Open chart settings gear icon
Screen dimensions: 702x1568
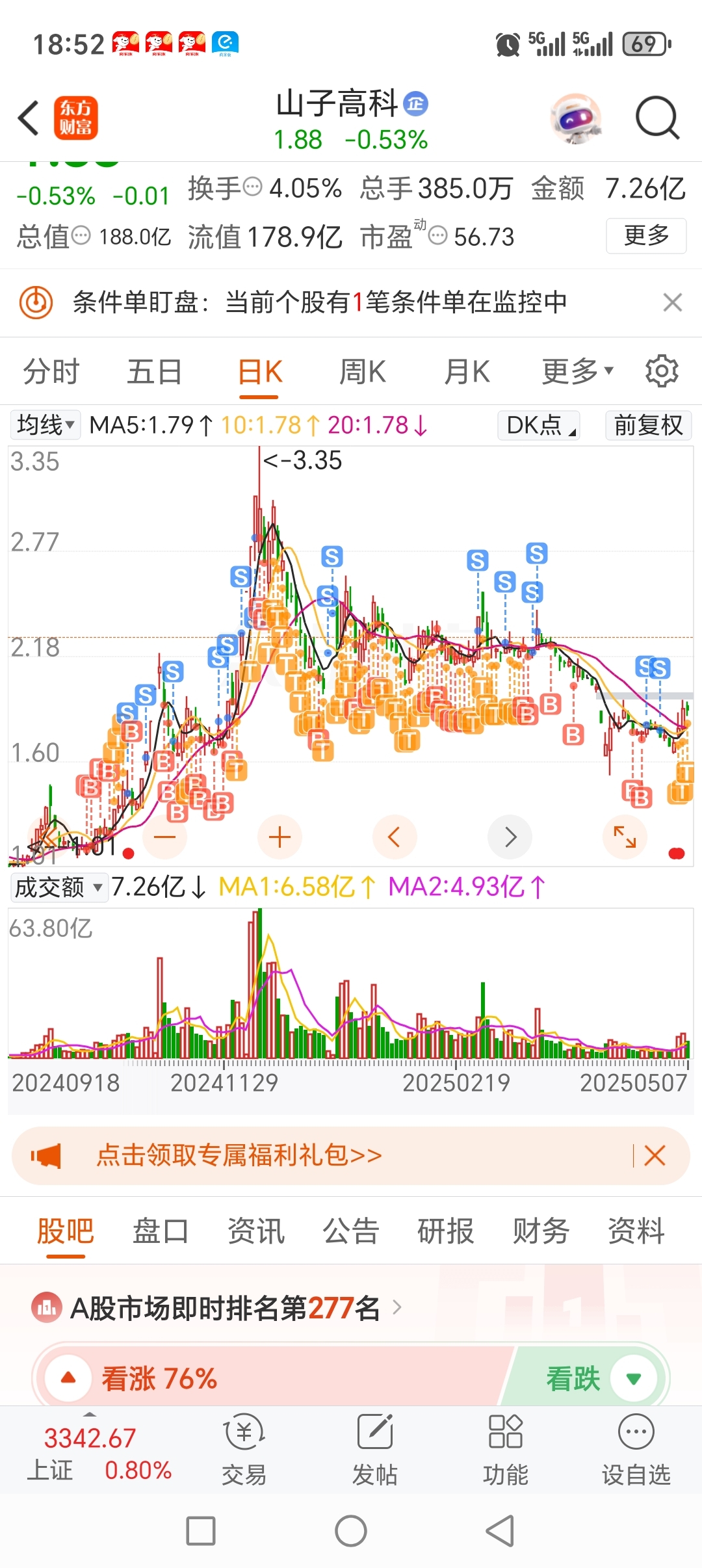pos(662,371)
